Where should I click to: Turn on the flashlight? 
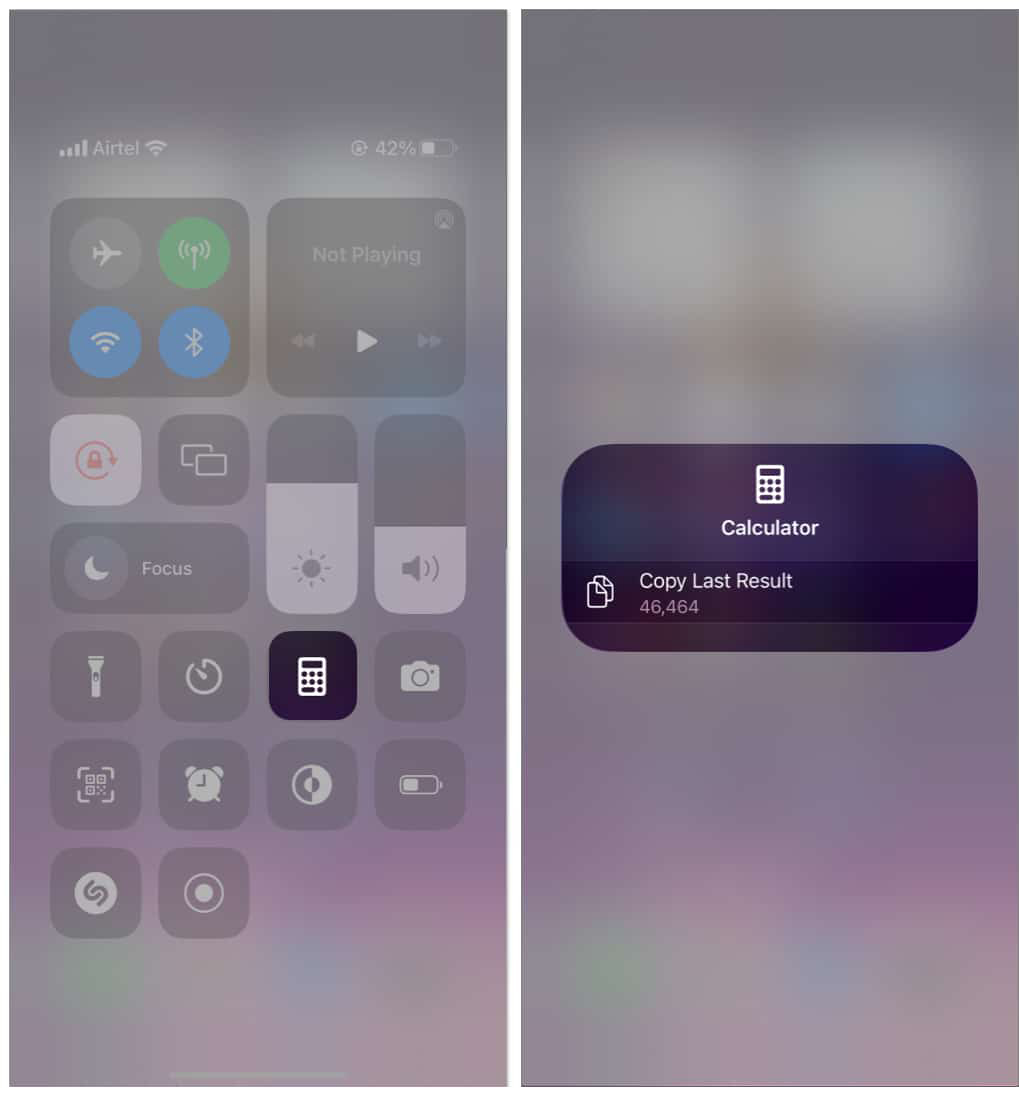point(96,676)
